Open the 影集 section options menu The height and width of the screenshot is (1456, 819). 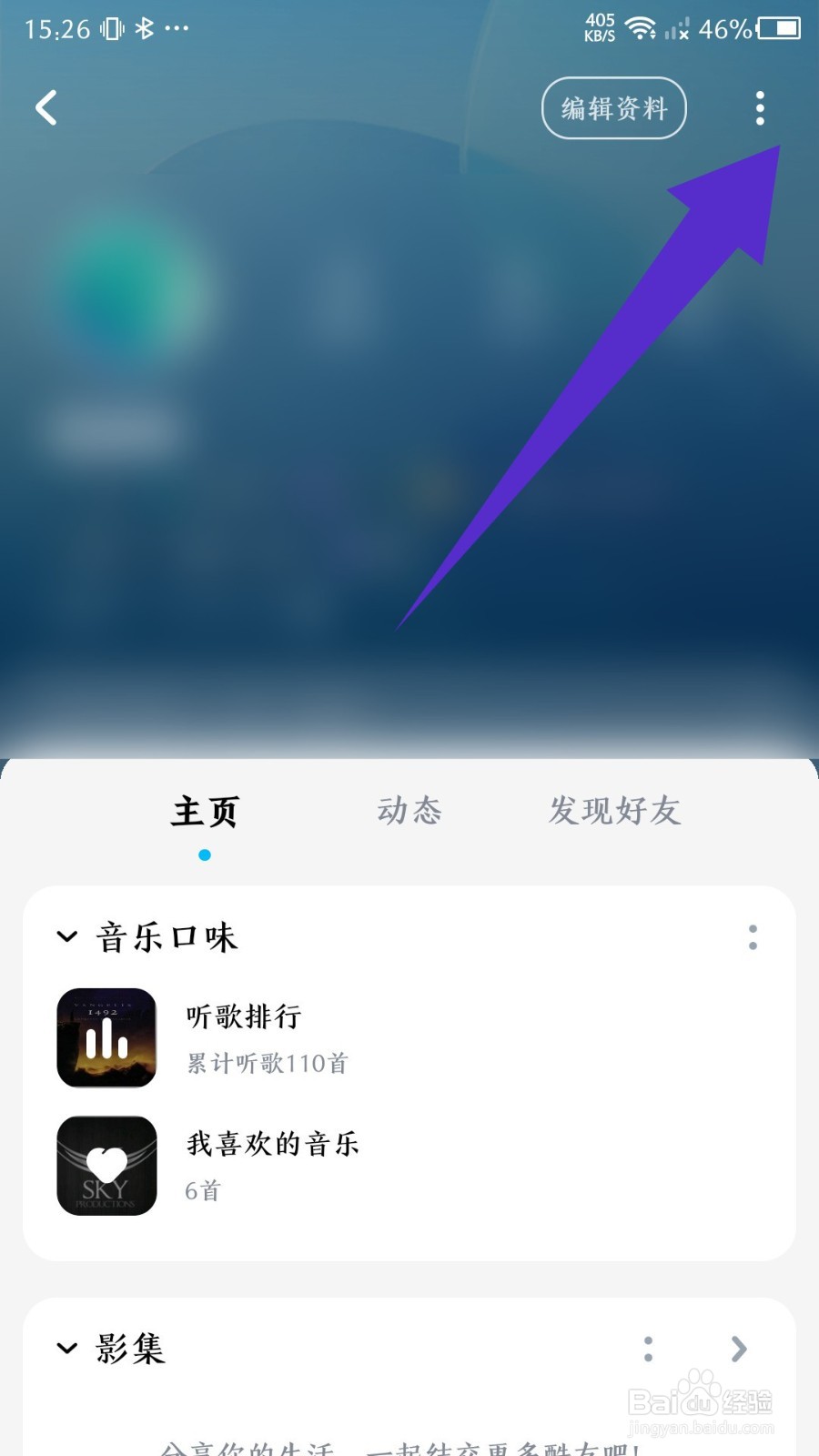coord(648,1350)
